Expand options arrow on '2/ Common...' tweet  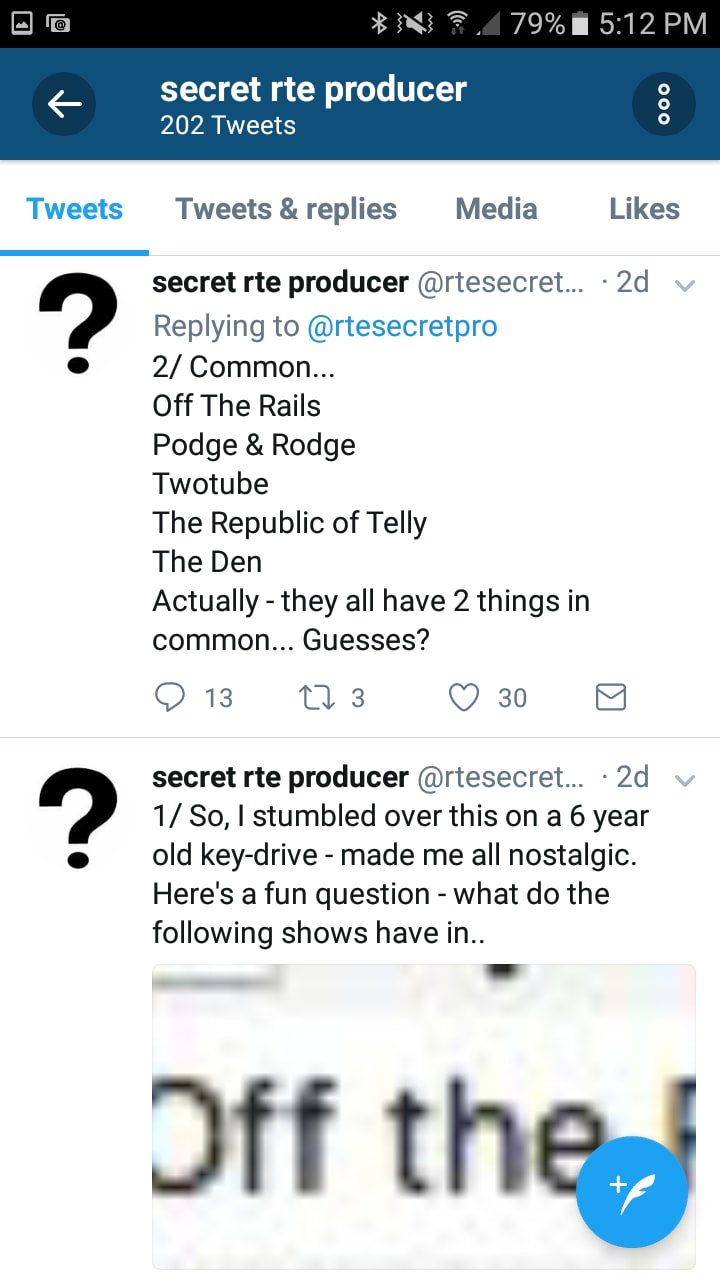coord(685,285)
